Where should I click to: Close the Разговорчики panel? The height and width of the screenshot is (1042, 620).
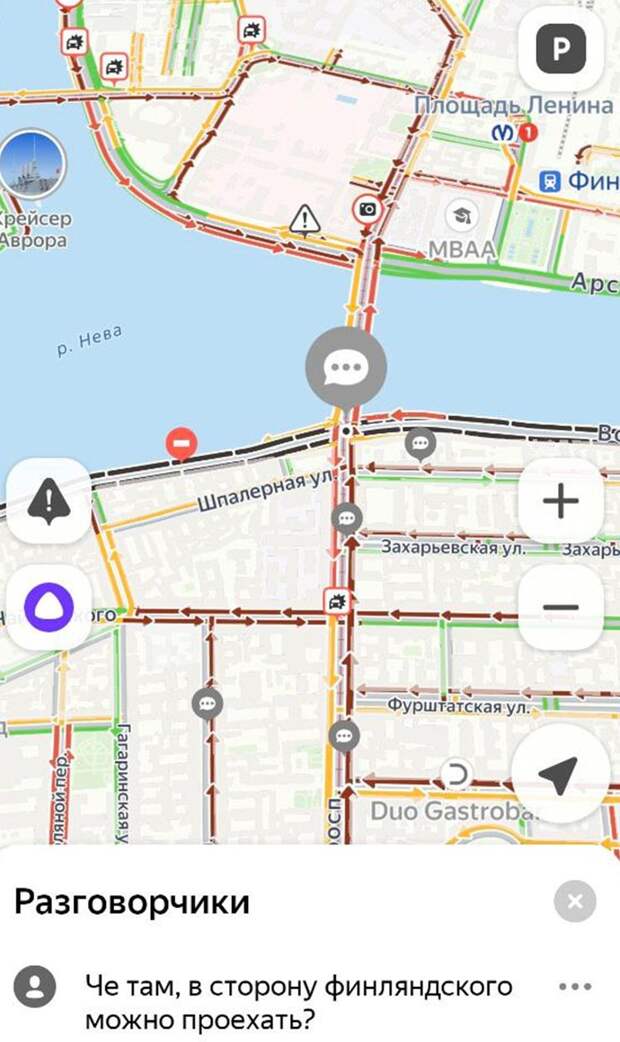click(575, 902)
